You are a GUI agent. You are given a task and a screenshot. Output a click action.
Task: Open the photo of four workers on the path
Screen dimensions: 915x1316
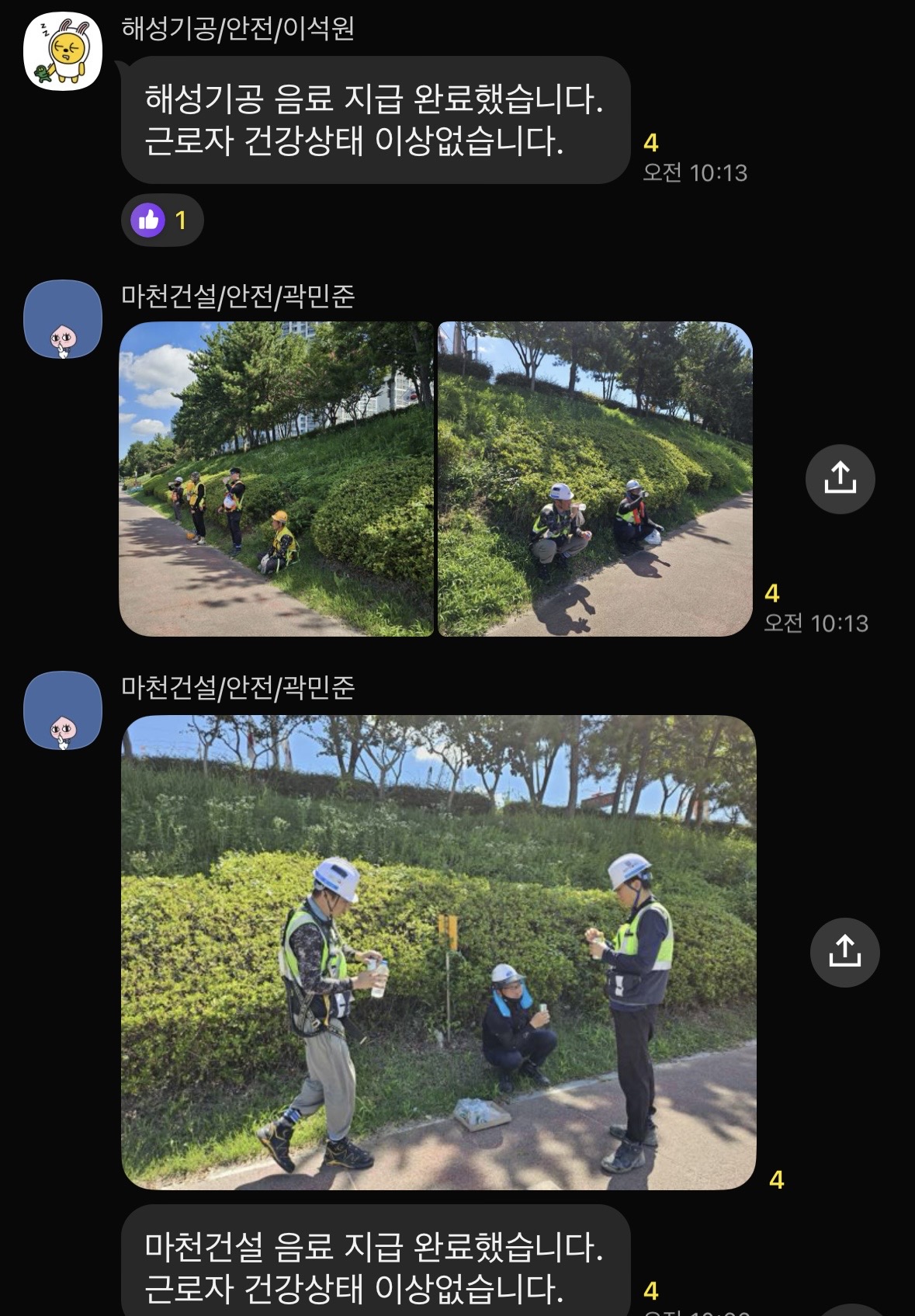tap(276, 479)
